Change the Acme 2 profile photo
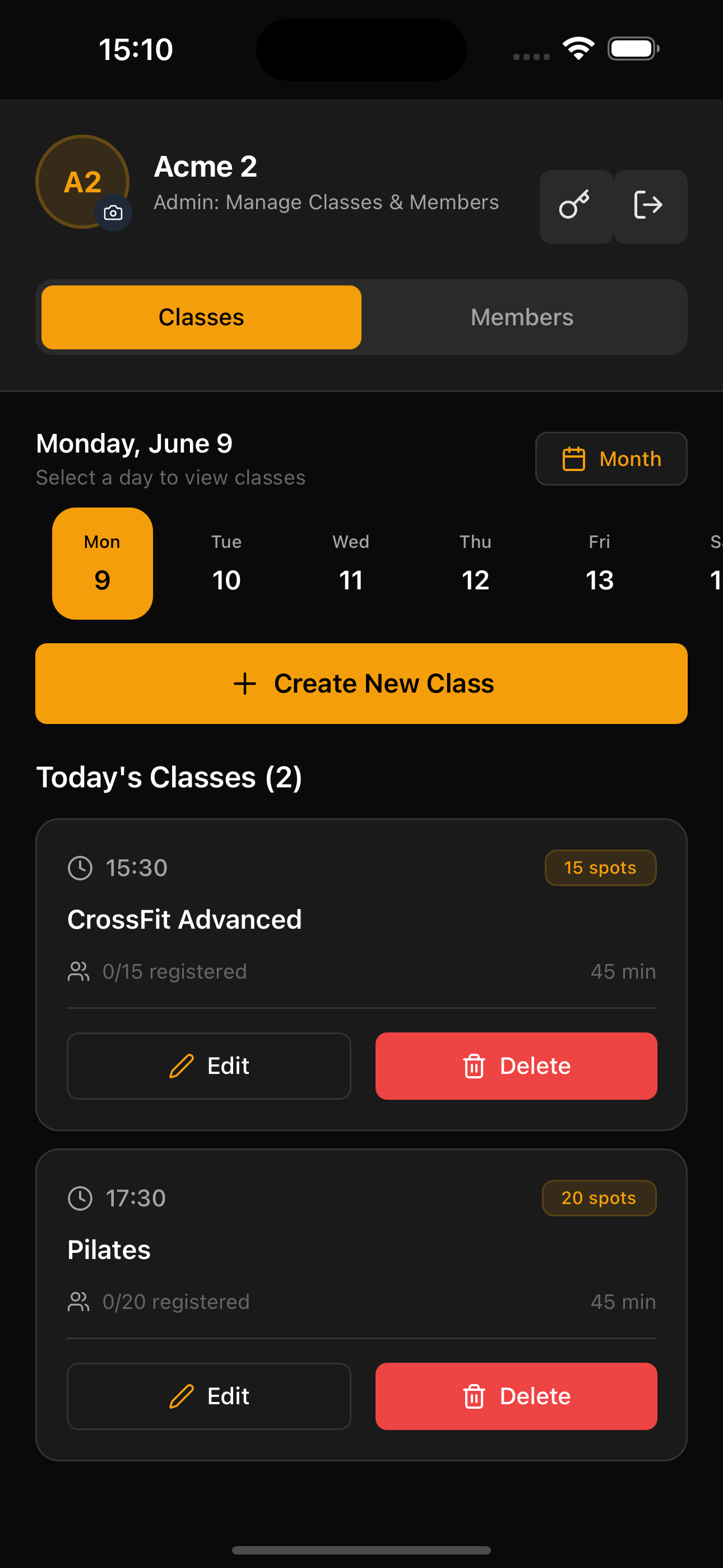Screen dimensions: 723x1568 [x=113, y=213]
